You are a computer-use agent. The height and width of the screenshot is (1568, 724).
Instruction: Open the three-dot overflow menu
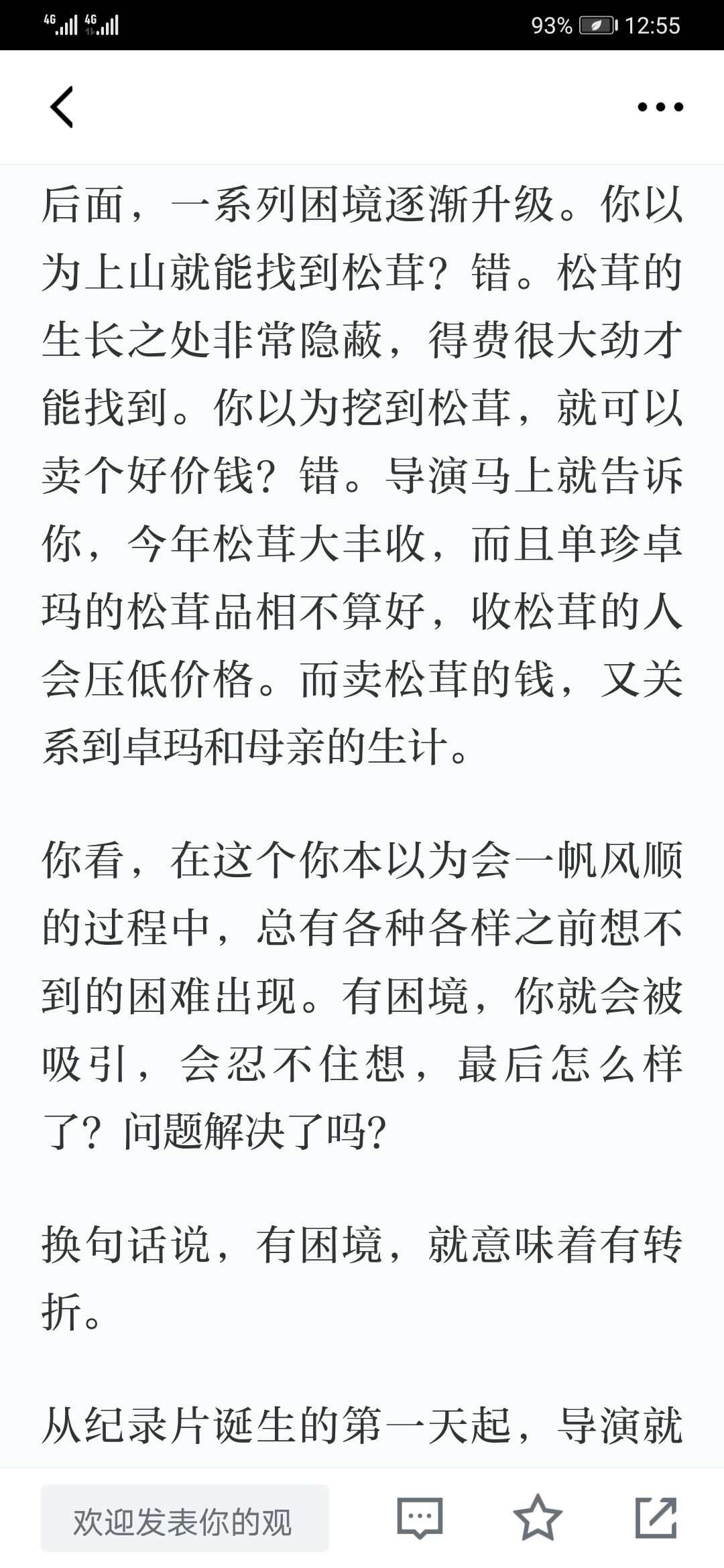click(660, 107)
